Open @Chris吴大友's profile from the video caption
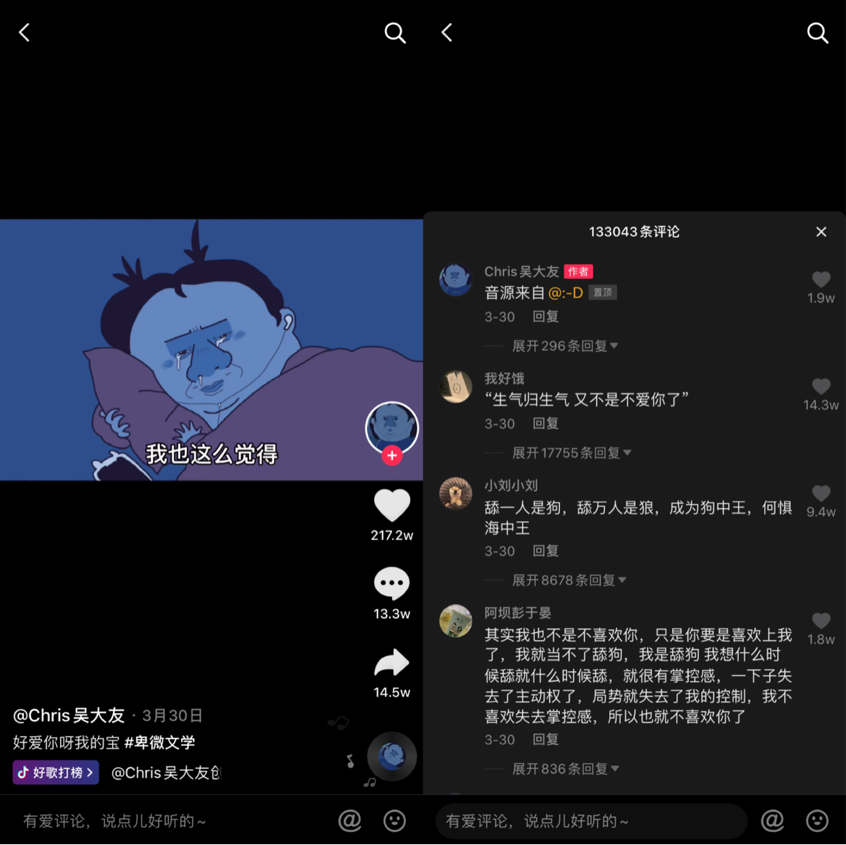Screen dimensions: 846x845 [x=69, y=716]
